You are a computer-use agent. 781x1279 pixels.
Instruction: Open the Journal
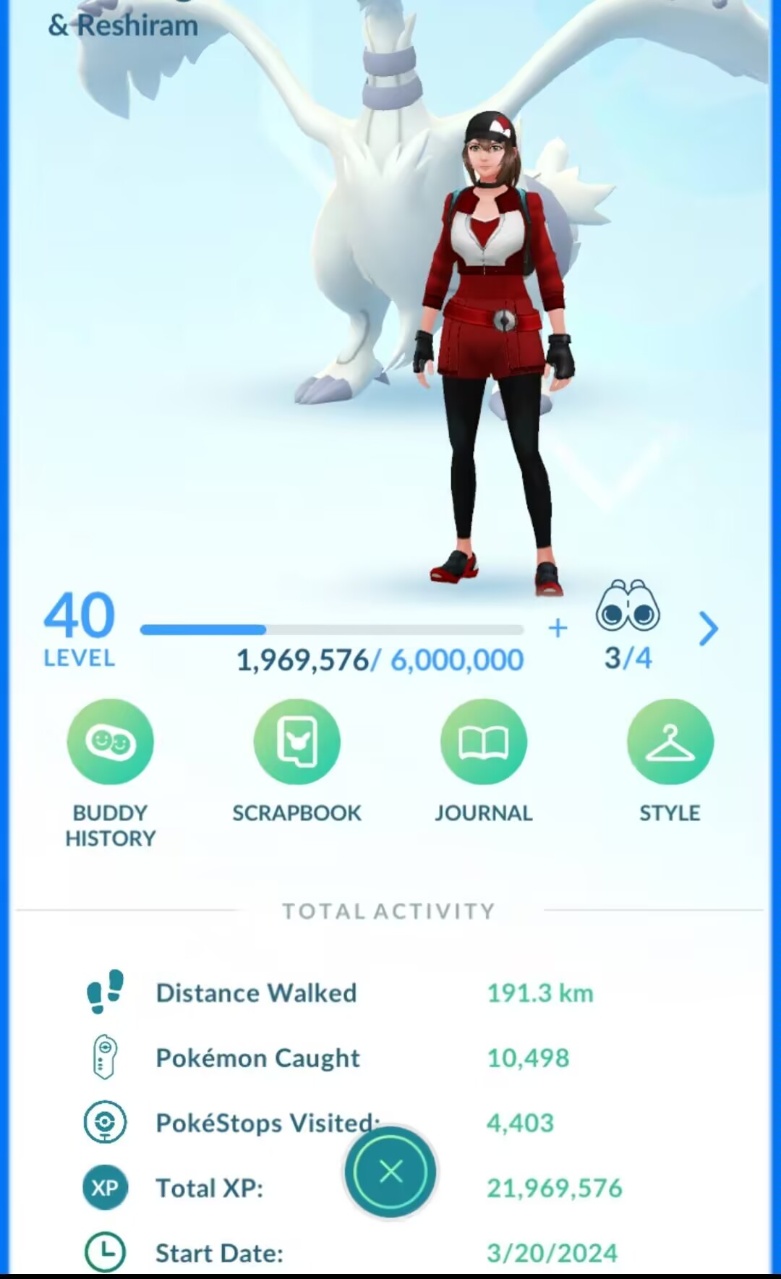483,742
